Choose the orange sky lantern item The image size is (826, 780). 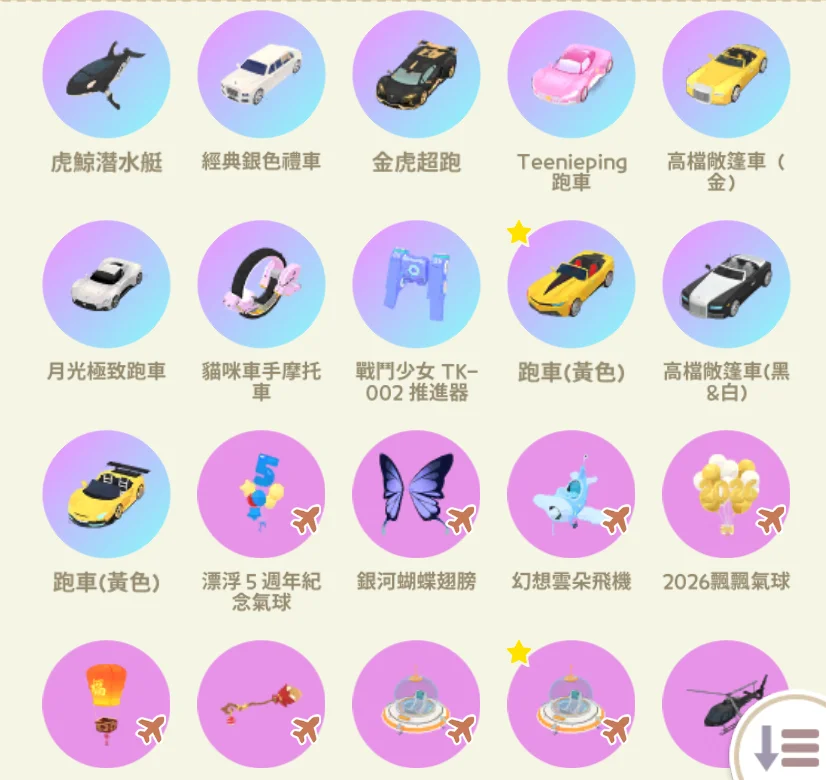pyautogui.click(x=106, y=704)
